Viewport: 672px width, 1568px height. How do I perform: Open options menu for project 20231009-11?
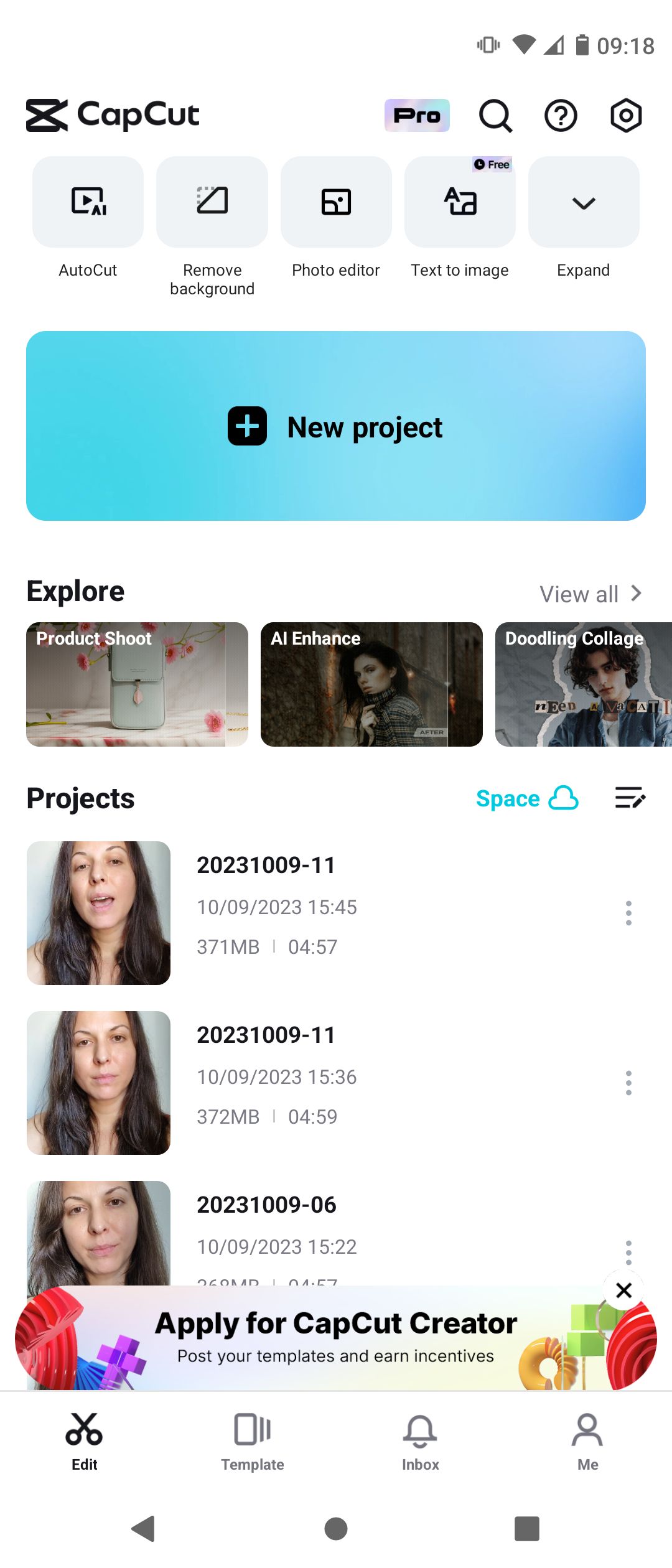point(628,913)
